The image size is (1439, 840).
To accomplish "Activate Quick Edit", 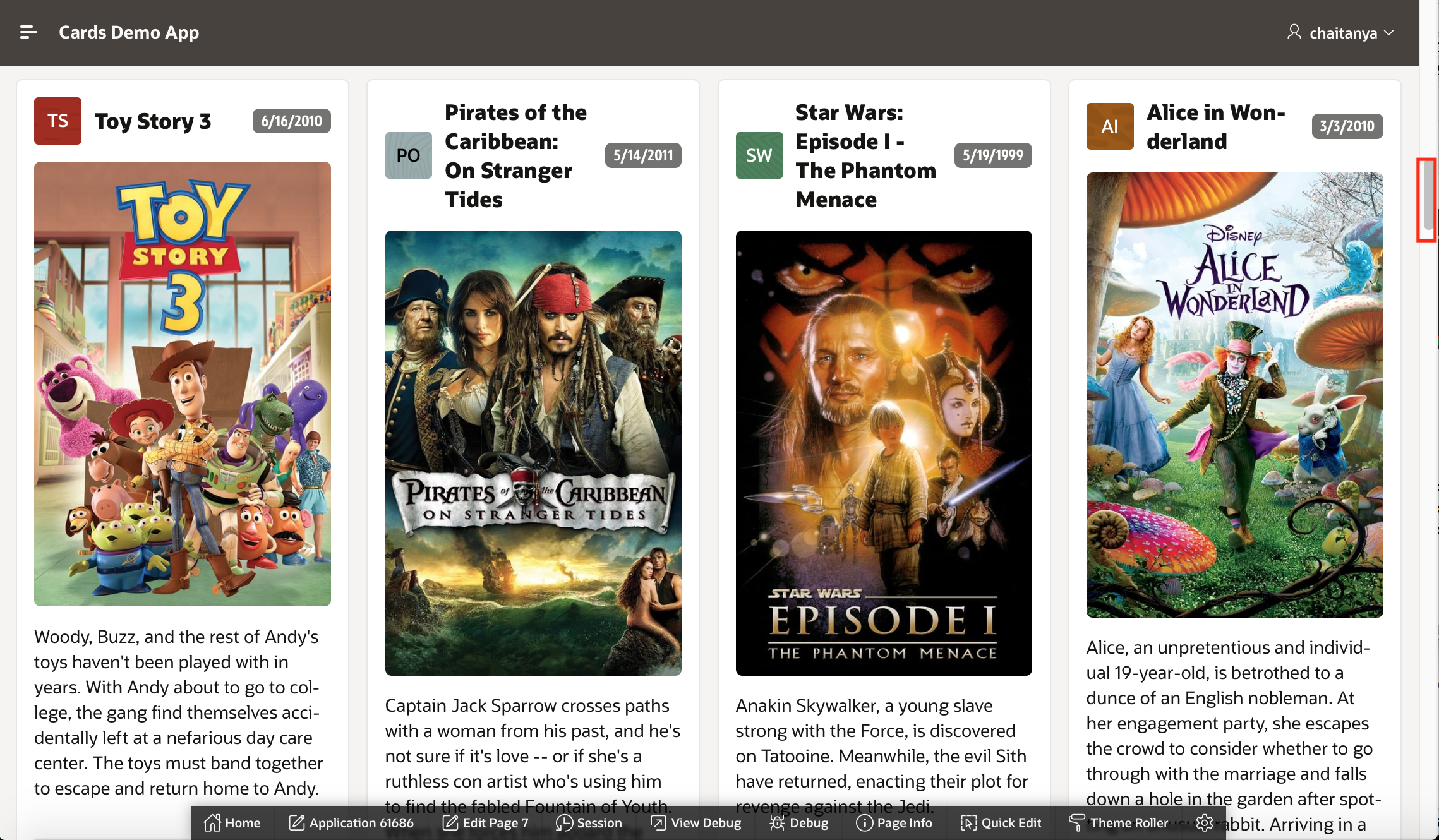I will 1001,823.
